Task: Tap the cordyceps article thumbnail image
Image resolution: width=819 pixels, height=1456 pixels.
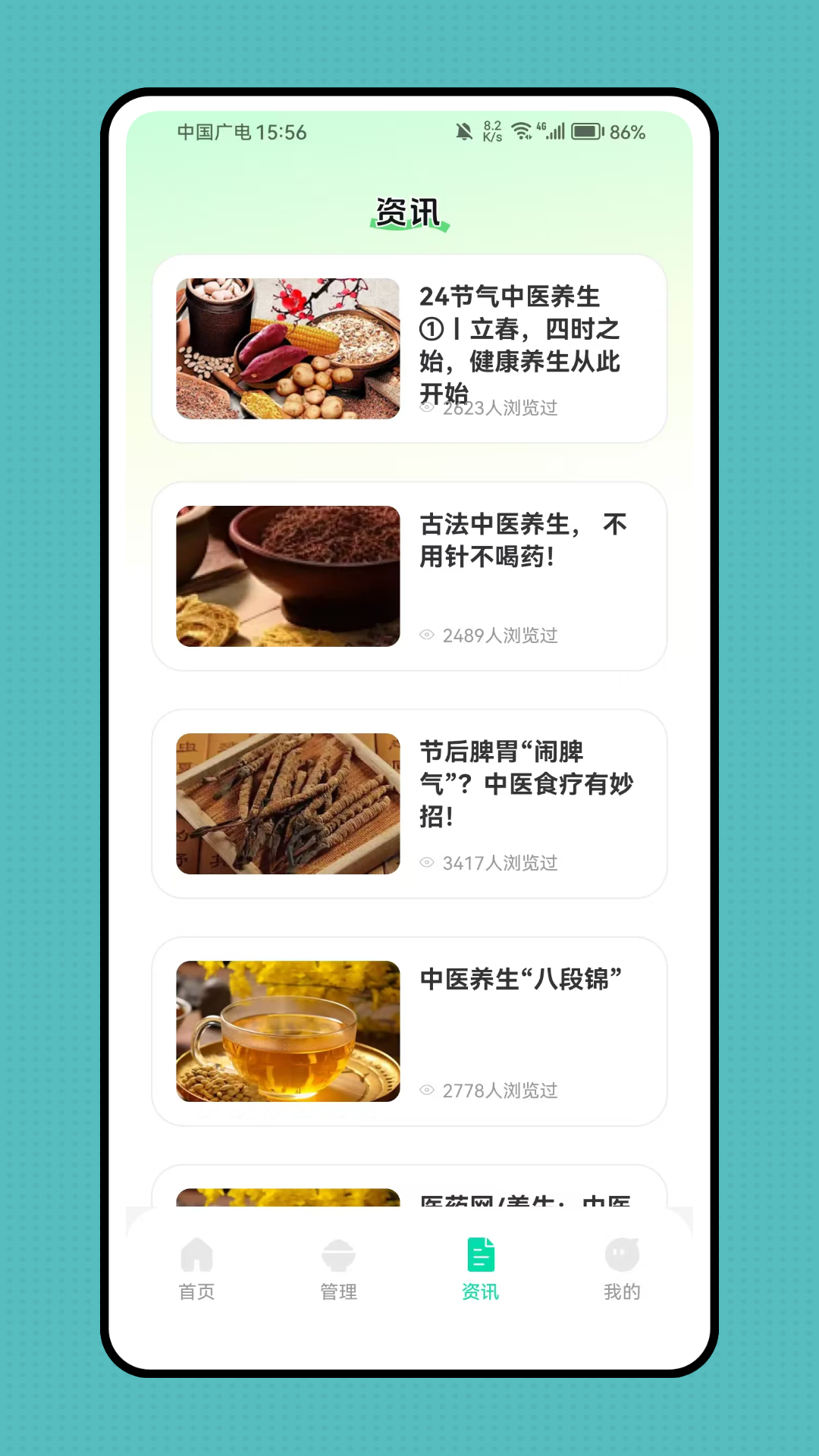Action: [287, 804]
